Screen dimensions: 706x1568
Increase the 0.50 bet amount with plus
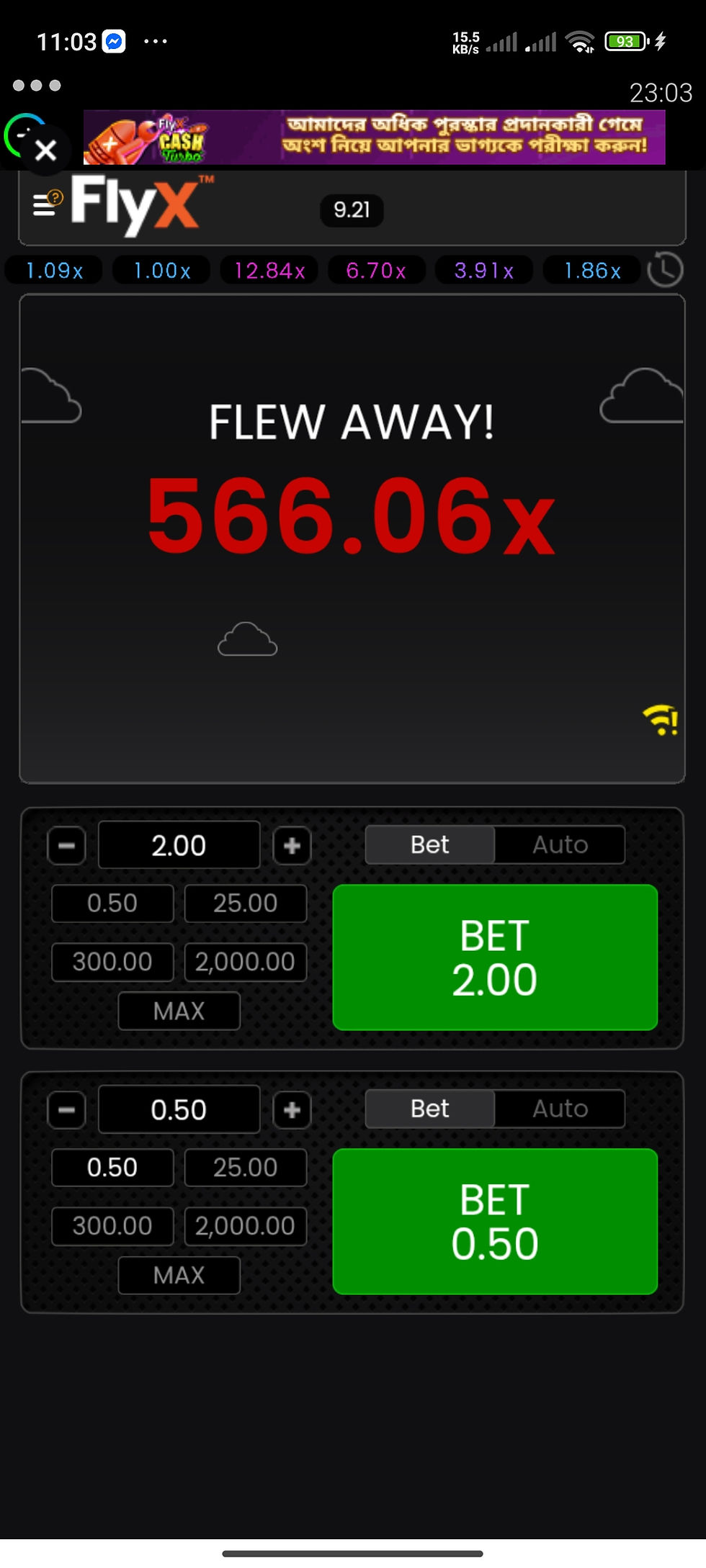click(x=292, y=1110)
